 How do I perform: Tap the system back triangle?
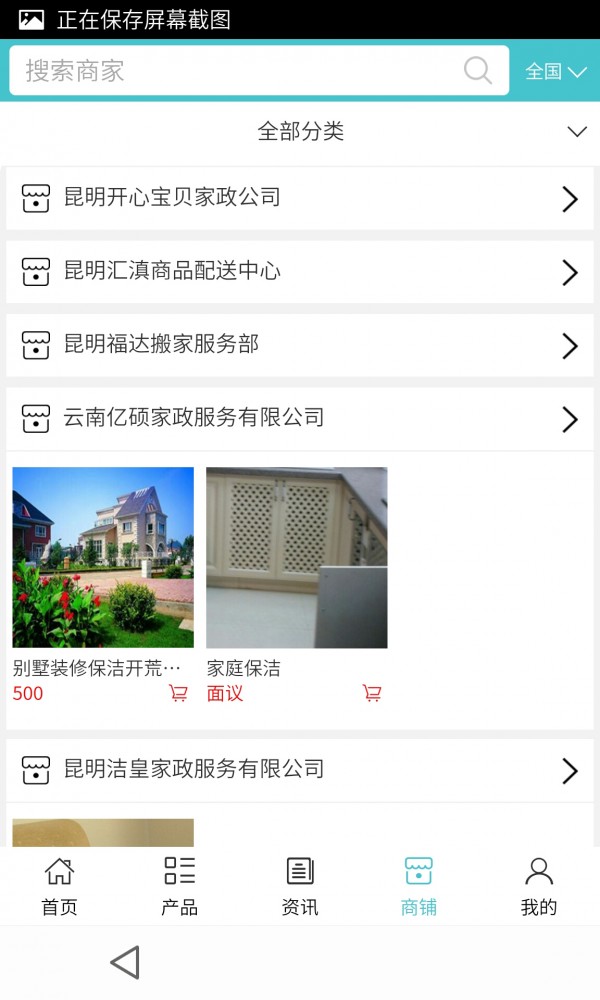click(x=125, y=962)
